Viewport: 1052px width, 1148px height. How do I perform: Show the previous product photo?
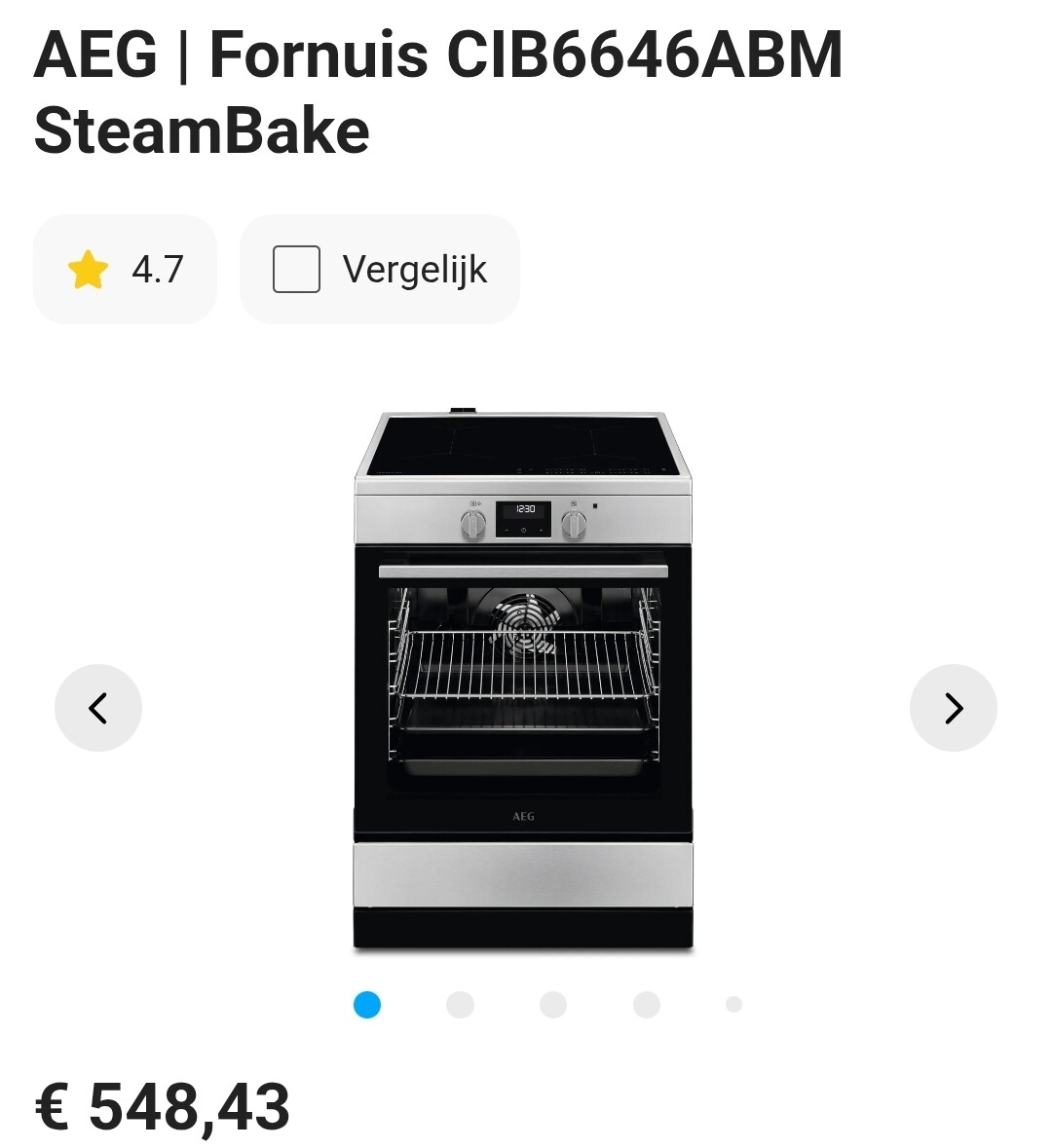point(98,708)
